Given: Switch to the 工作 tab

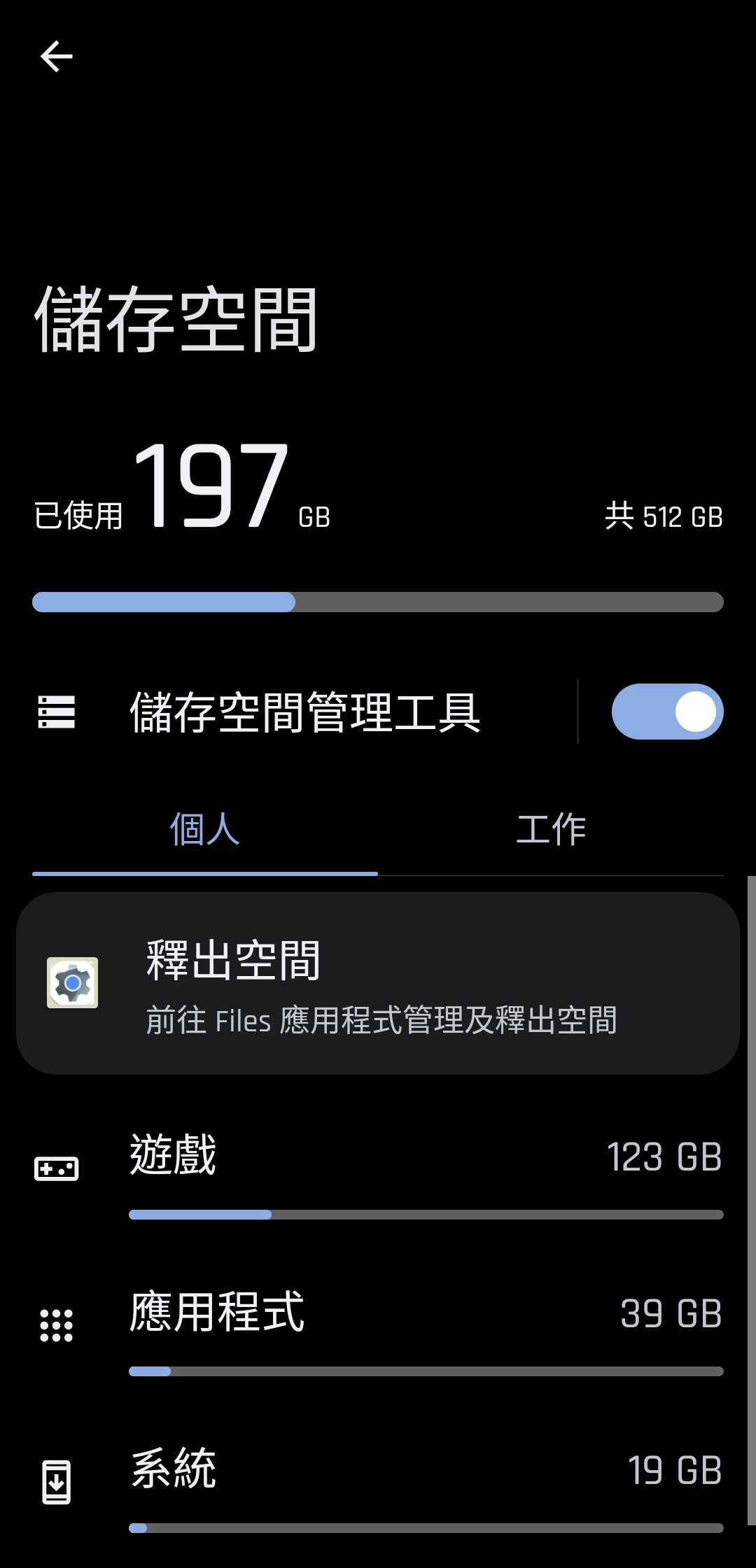Looking at the screenshot, I should [551, 831].
